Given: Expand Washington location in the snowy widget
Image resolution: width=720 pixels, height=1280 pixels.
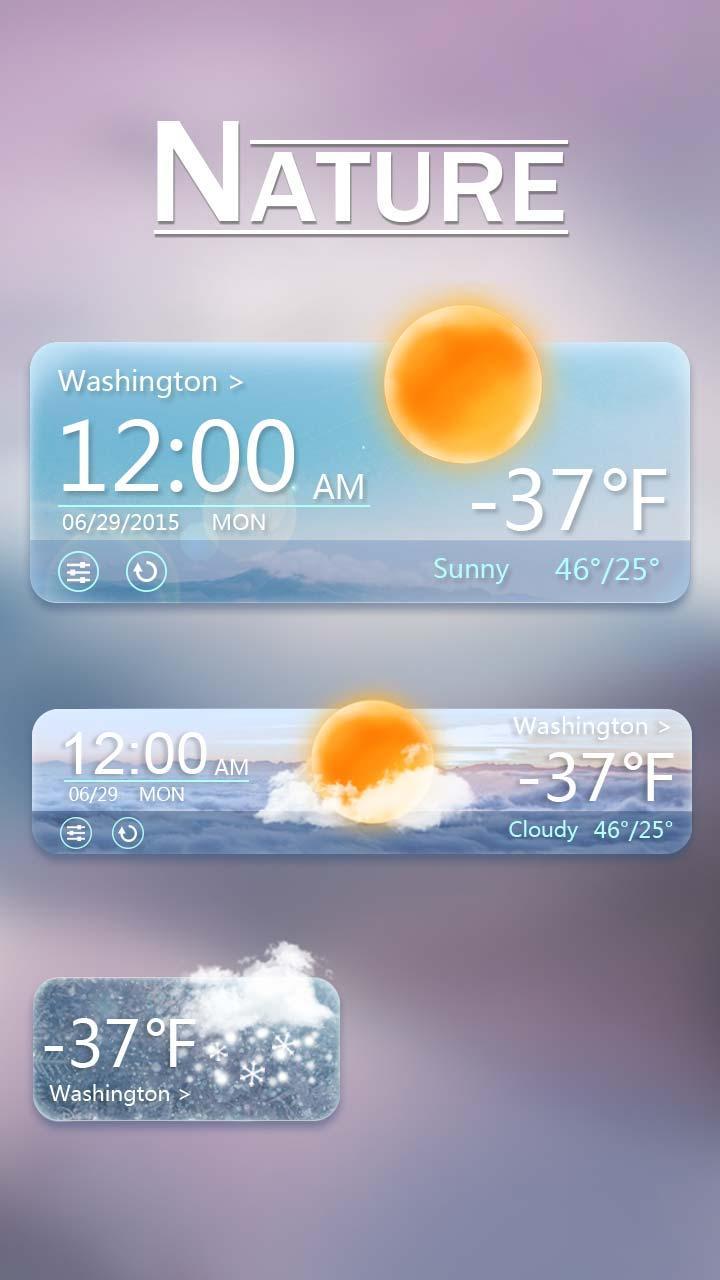Looking at the screenshot, I should coord(122,1093).
